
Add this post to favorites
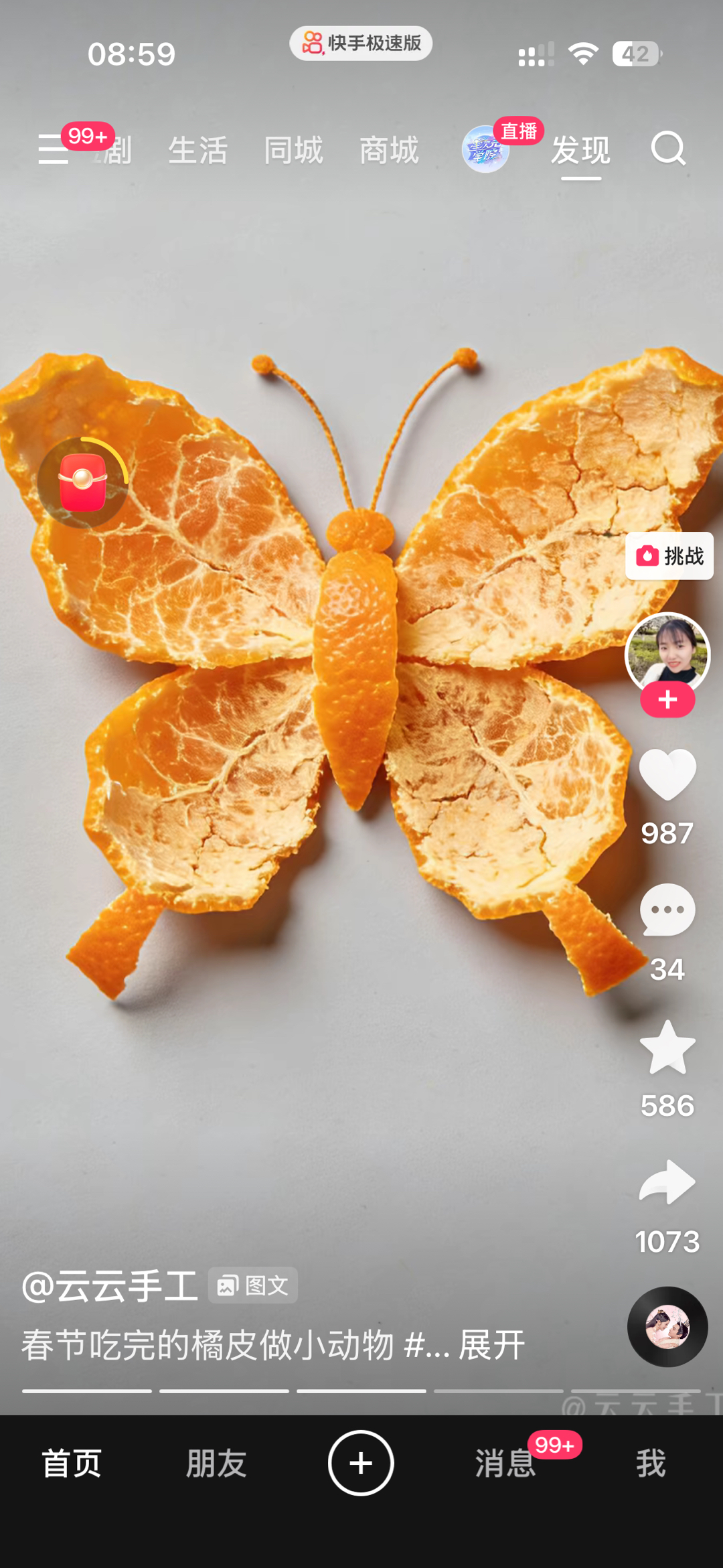[667, 1048]
